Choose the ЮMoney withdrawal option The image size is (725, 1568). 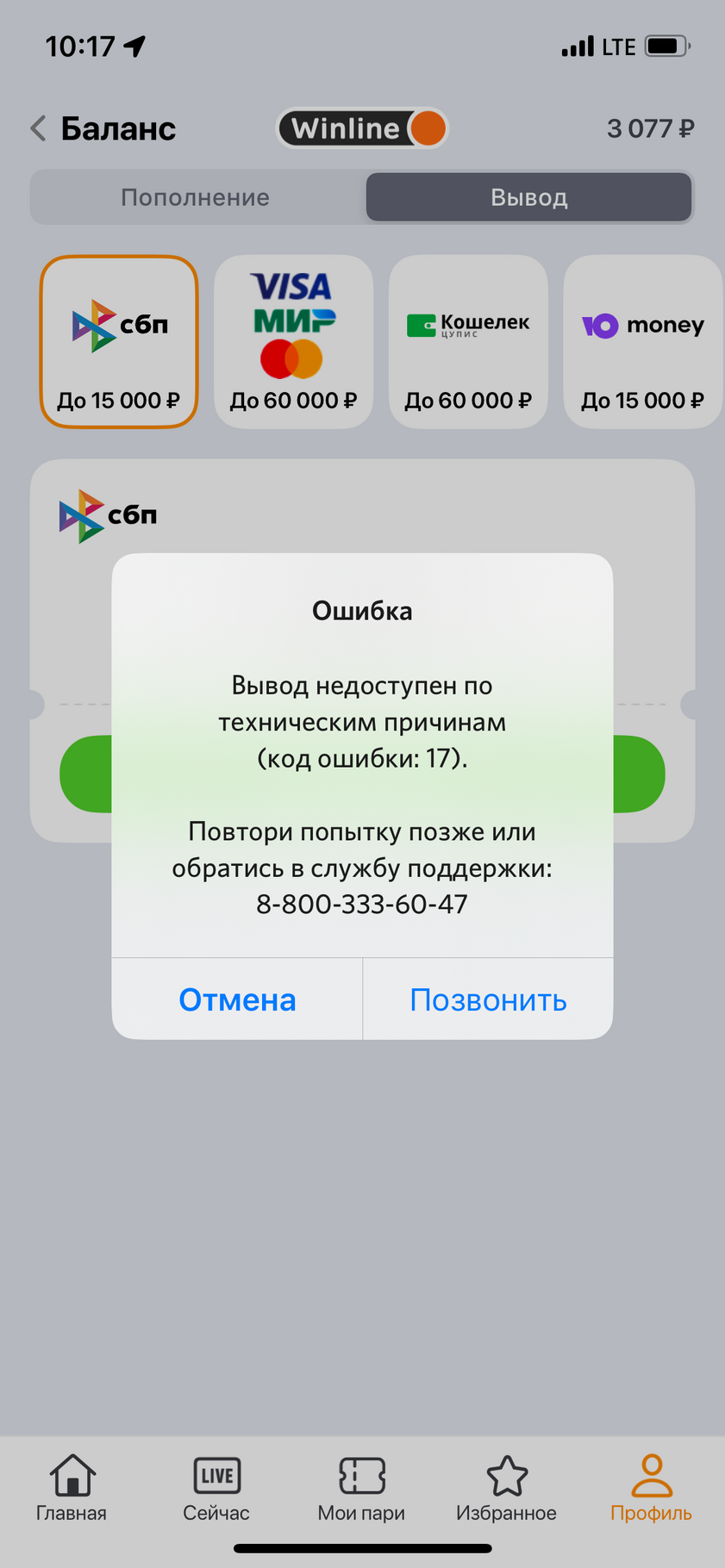(643, 341)
